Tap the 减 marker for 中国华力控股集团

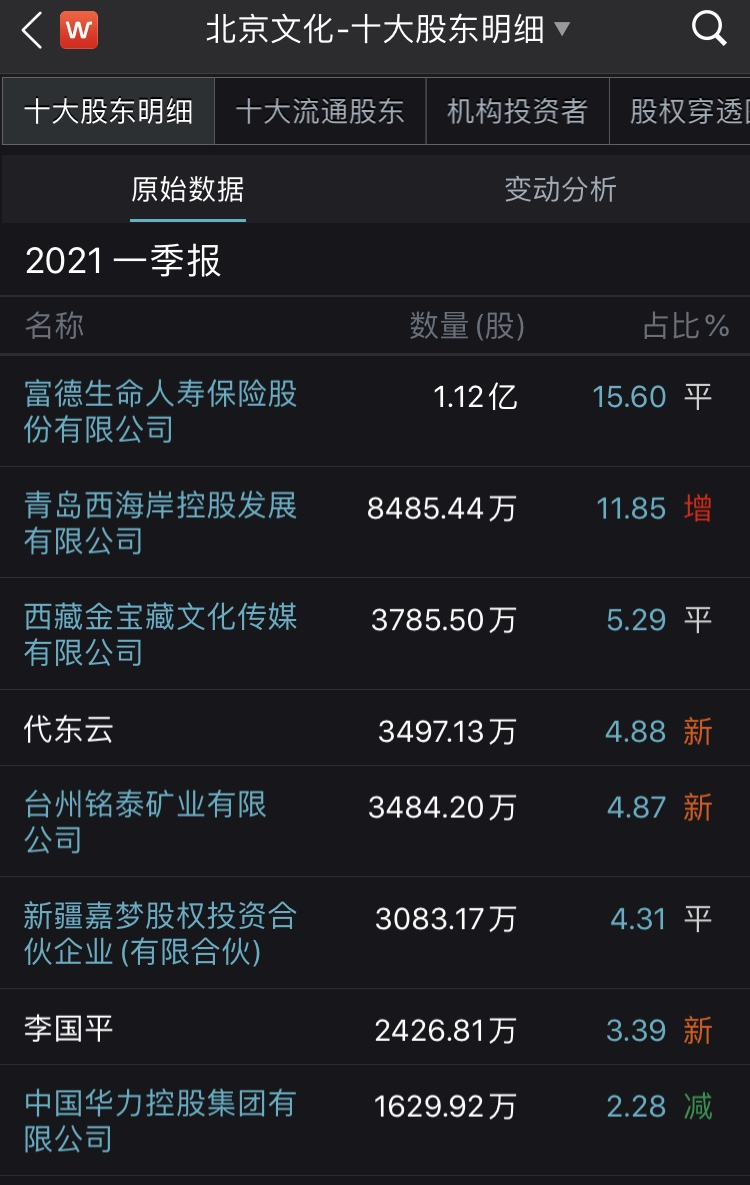coord(700,1106)
